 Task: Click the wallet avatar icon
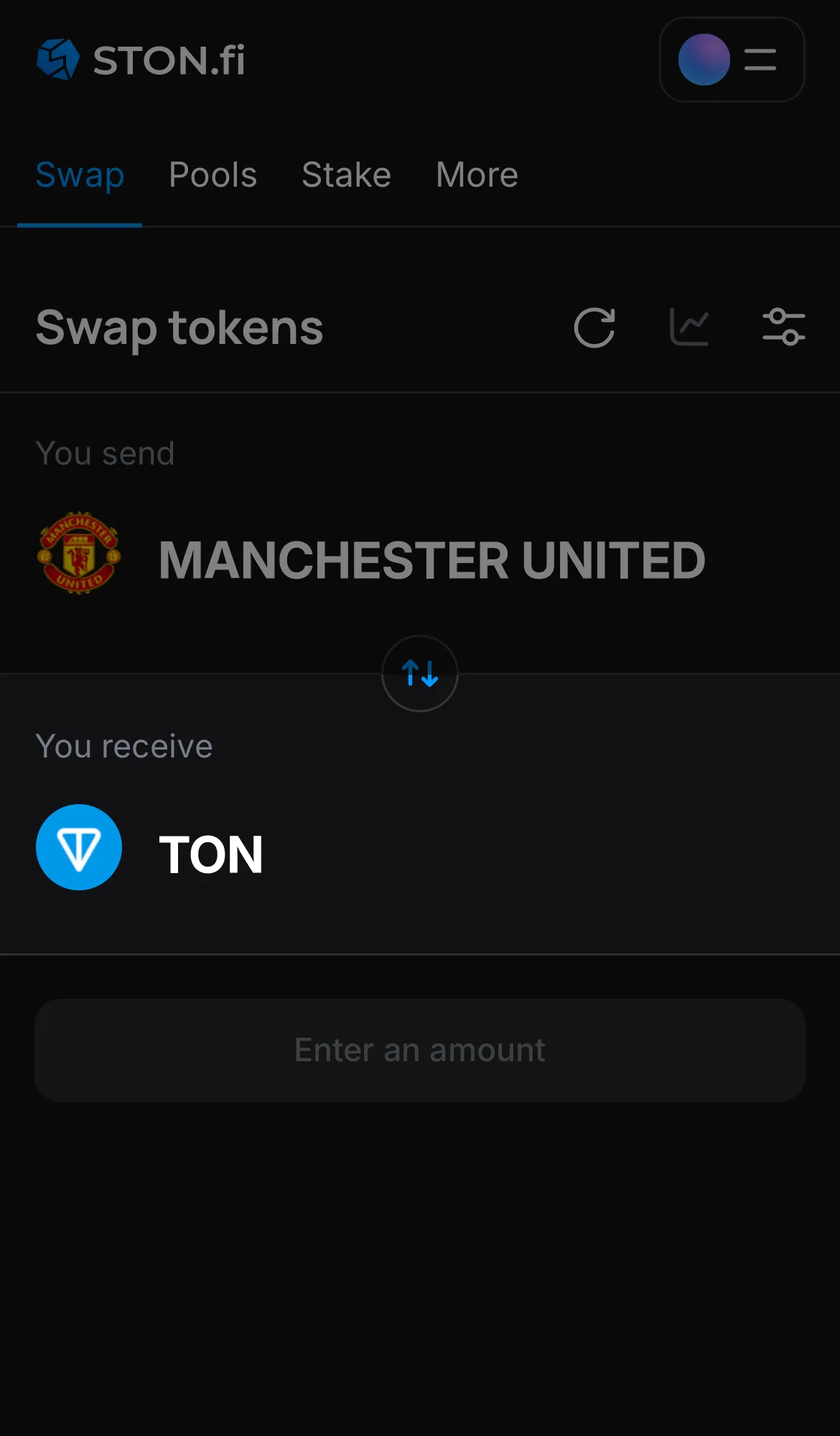tap(704, 60)
